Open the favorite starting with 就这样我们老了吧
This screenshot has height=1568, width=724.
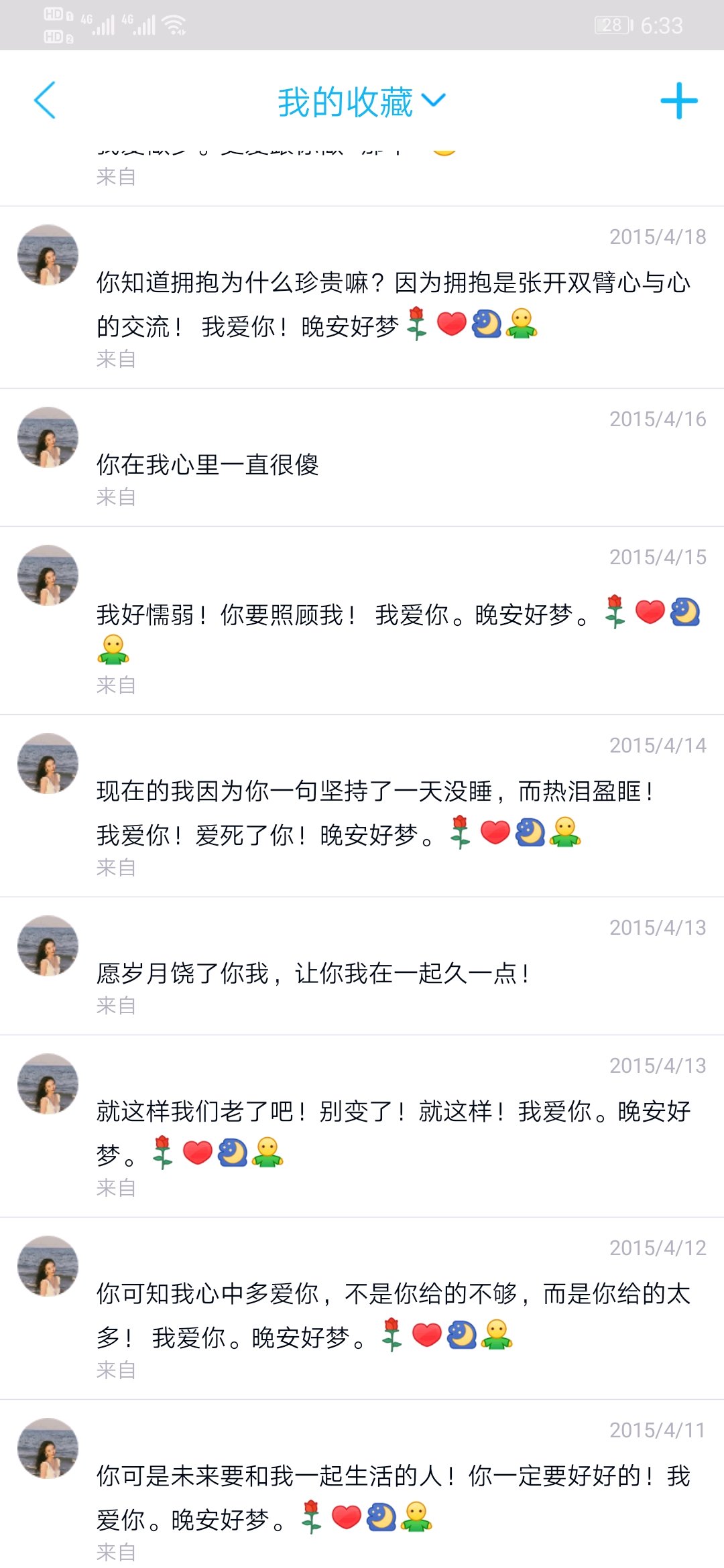pos(393,1132)
